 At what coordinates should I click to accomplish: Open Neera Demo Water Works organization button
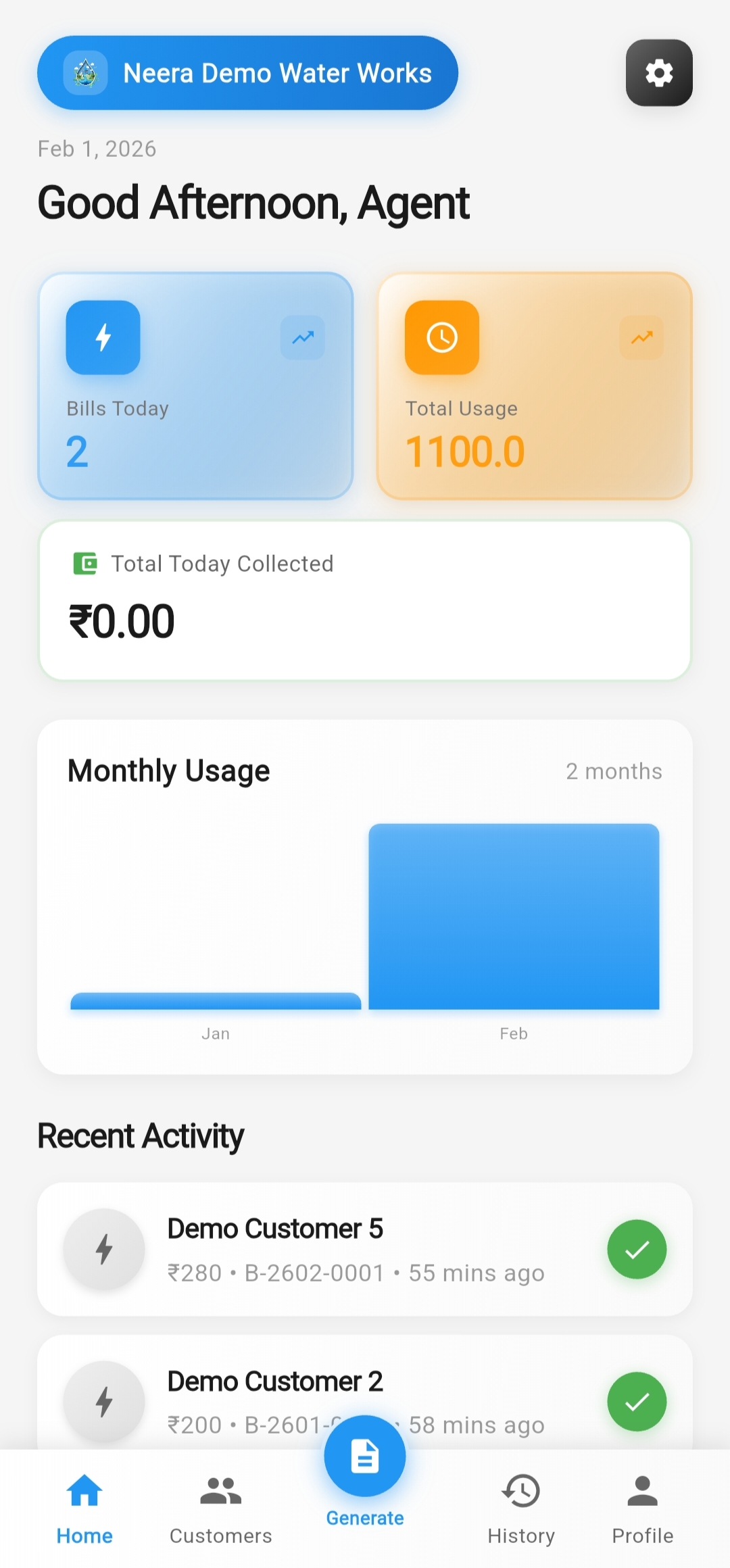(x=248, y=72)
